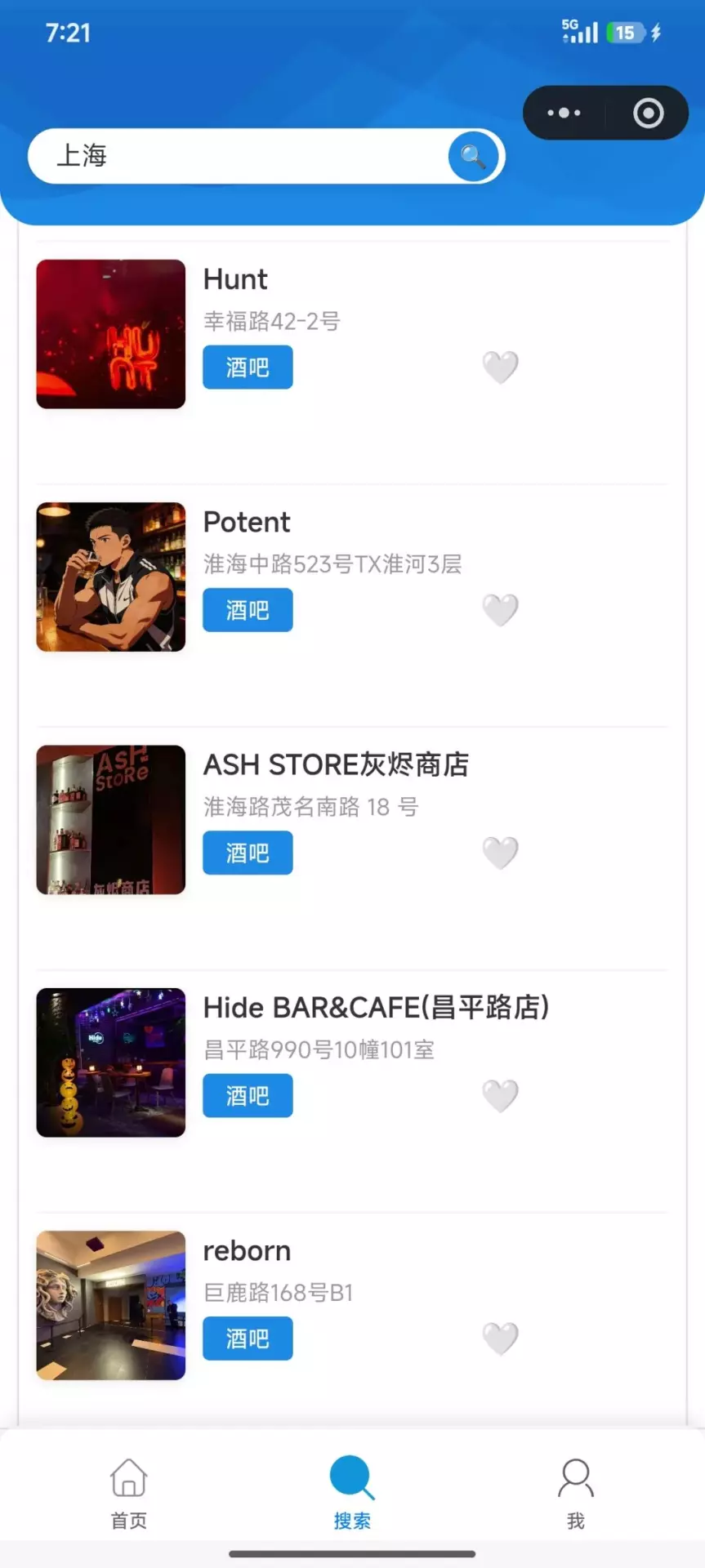Screen dimensions: 705x1568
Task: Tap the mini-program exit capsule circle icon
Action: point(648,113)
